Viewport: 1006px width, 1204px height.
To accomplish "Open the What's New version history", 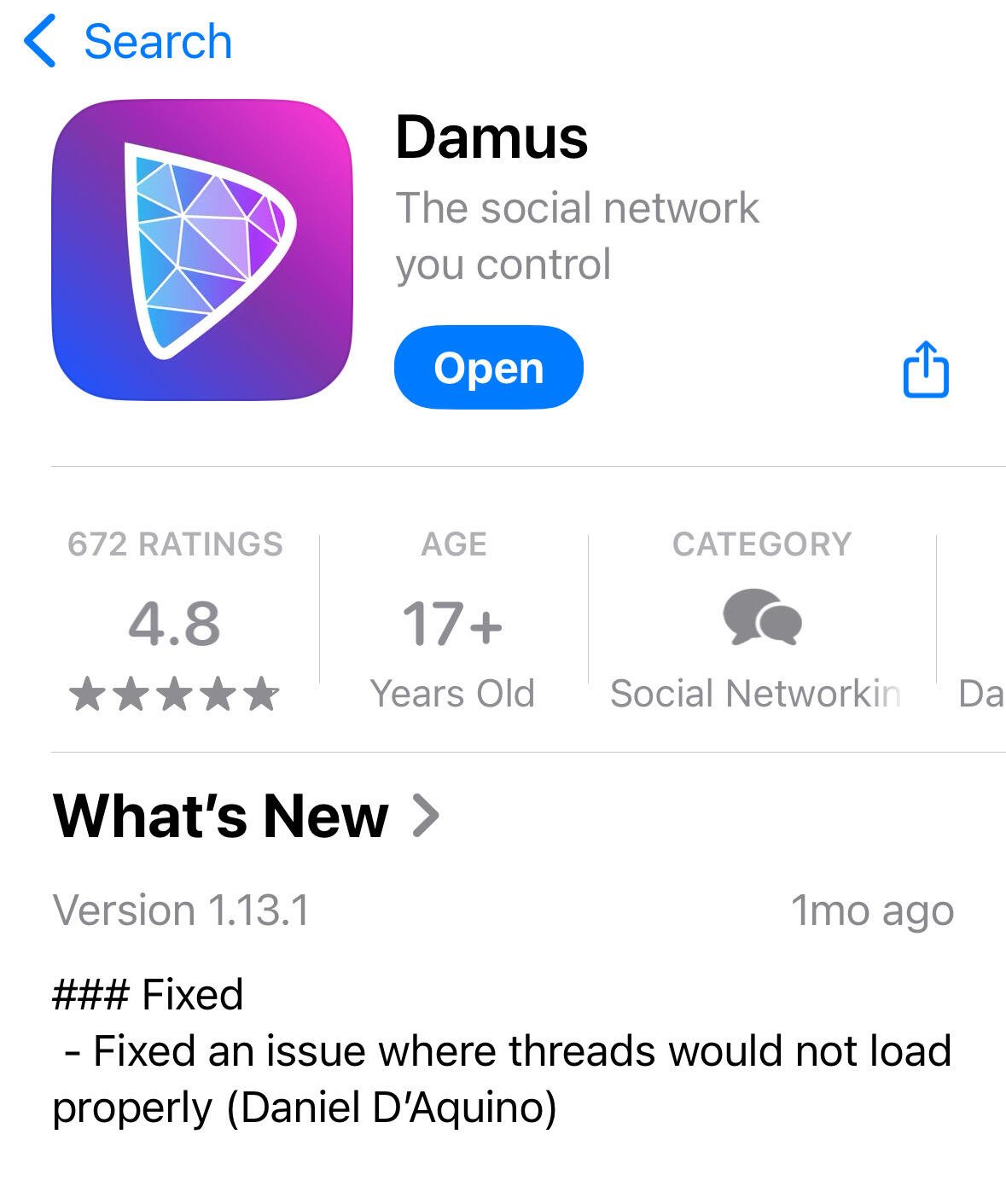I will click(x=246, y=816).
